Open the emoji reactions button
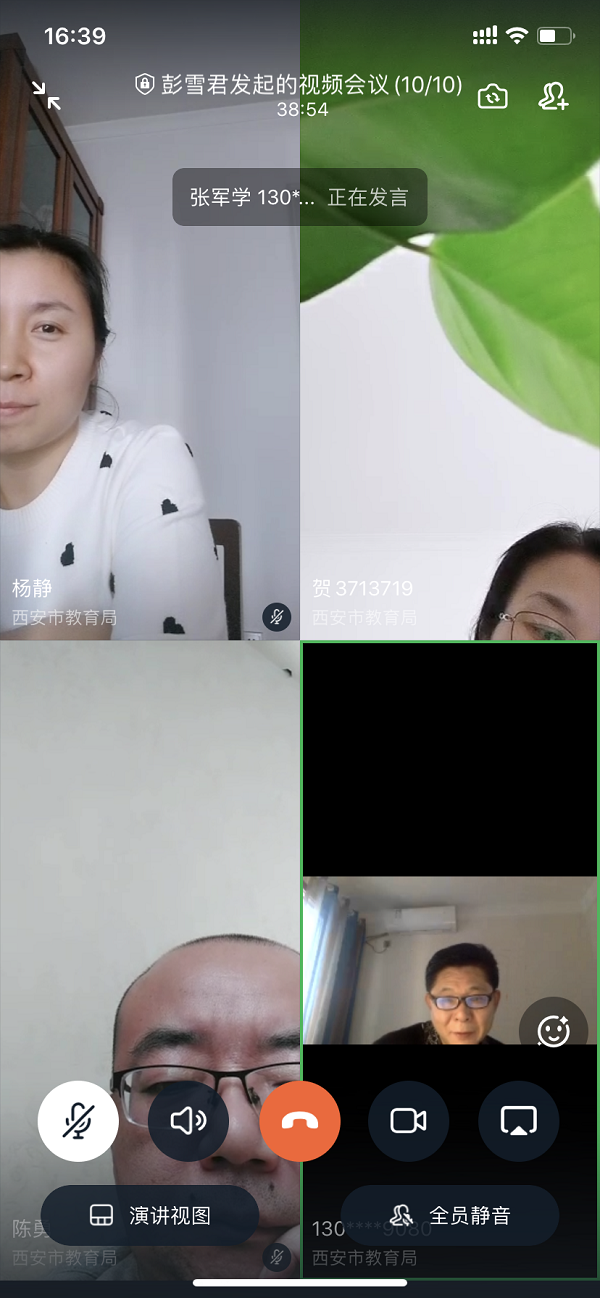This screenshot has width=600, height=1298. 553,1031
